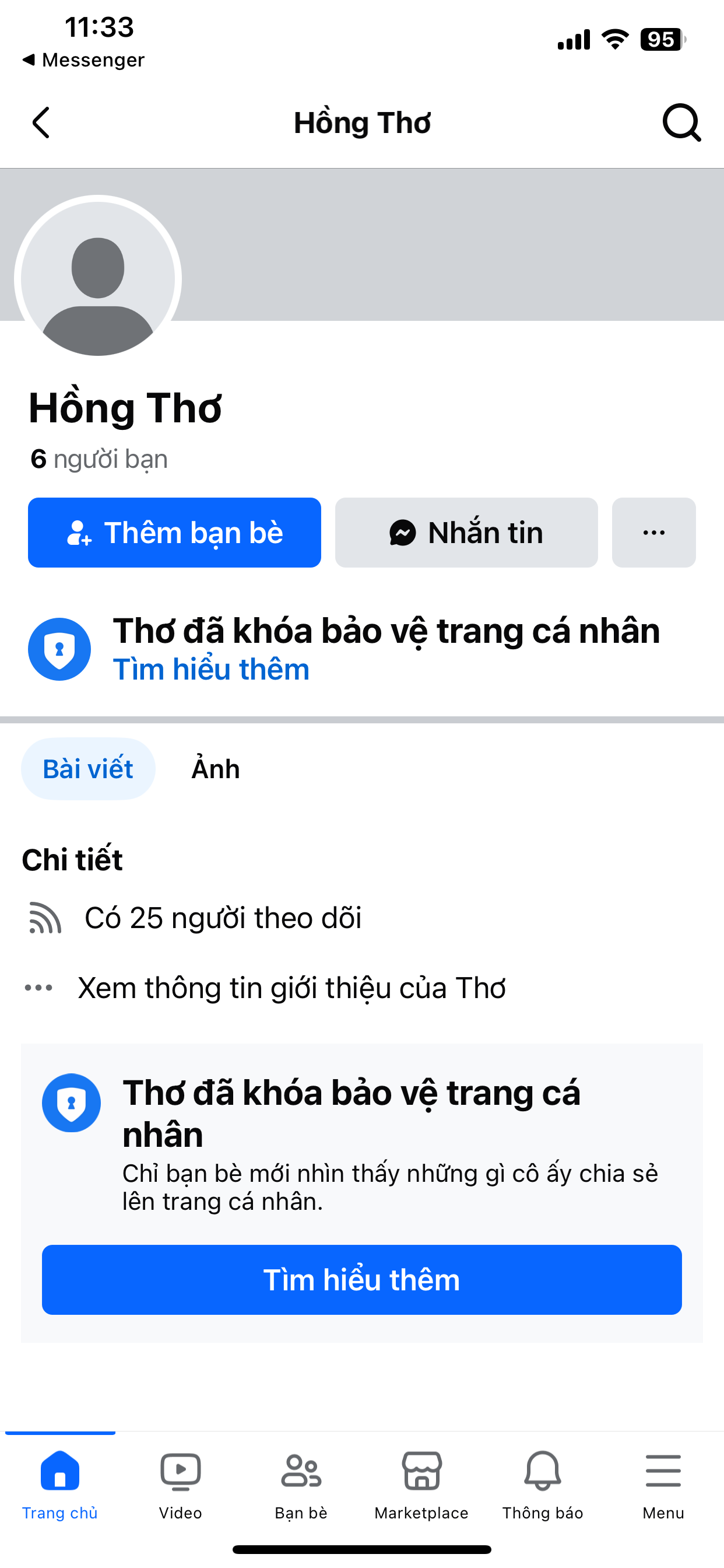Tap the blue Tìm hiểu thêm button
724x1568 pixels.
pos(361,1279)
